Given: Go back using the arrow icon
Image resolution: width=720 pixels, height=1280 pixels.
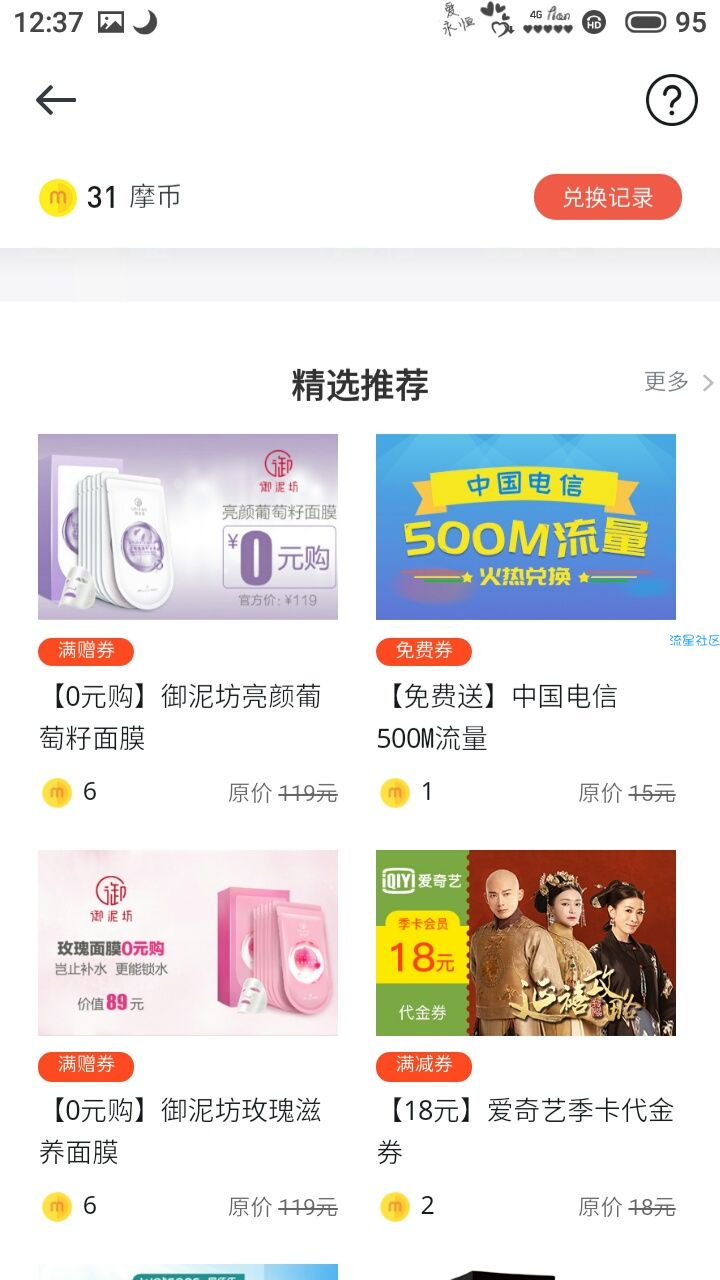Looking at the screenshot, I should coord(56,100).
